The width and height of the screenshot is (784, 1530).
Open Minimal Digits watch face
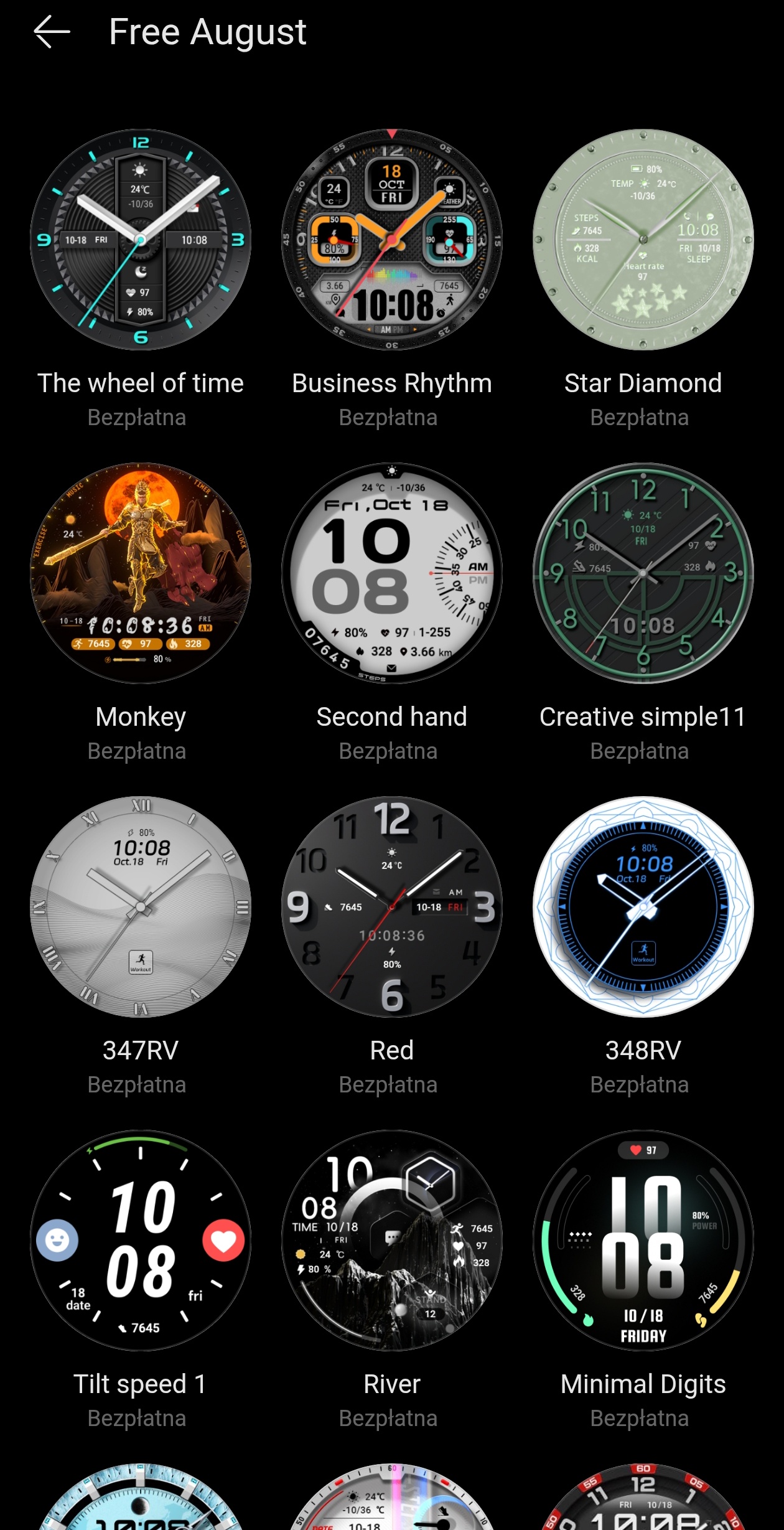[x=643, y=1241]
